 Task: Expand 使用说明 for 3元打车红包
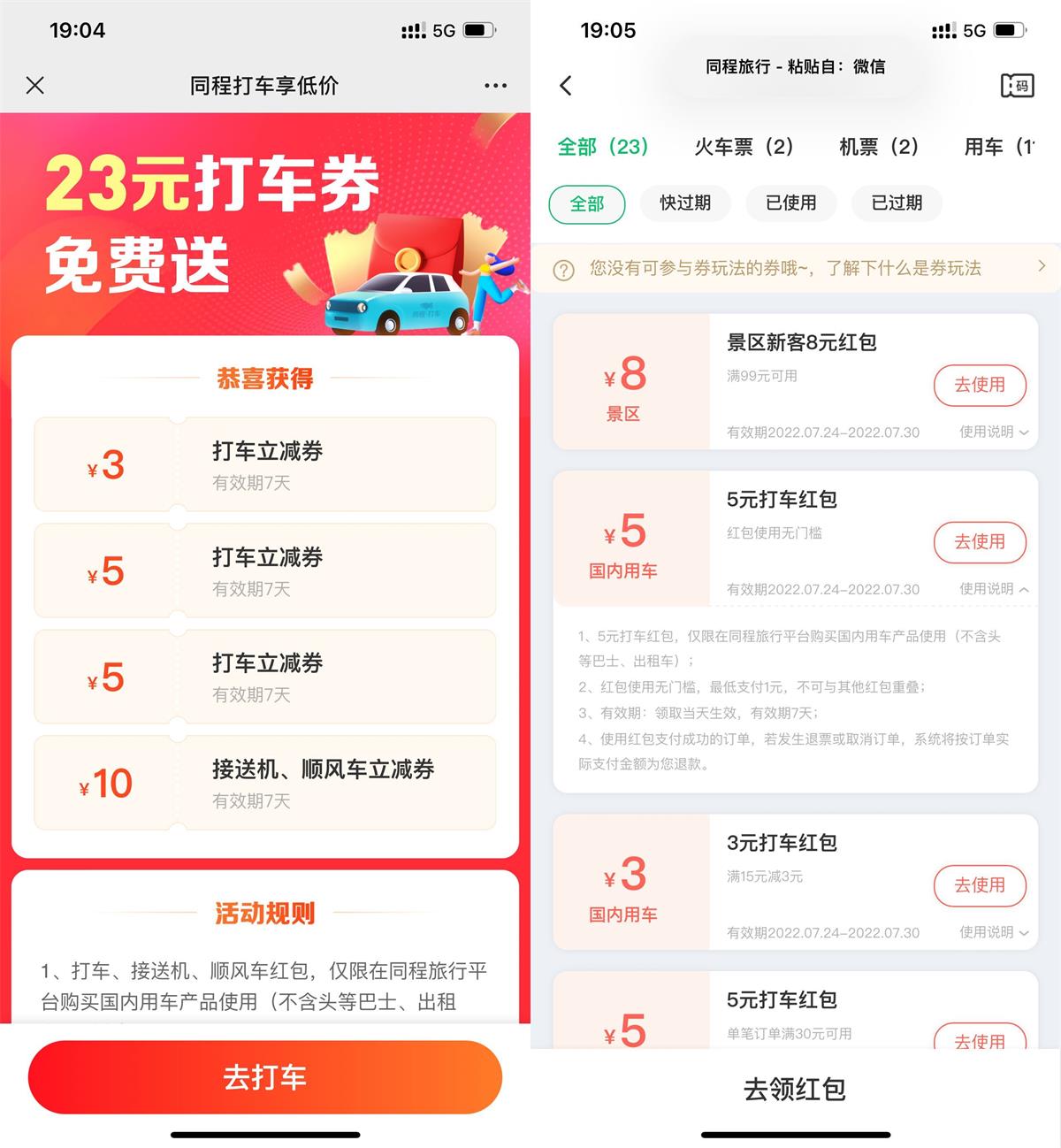point(994,932)
